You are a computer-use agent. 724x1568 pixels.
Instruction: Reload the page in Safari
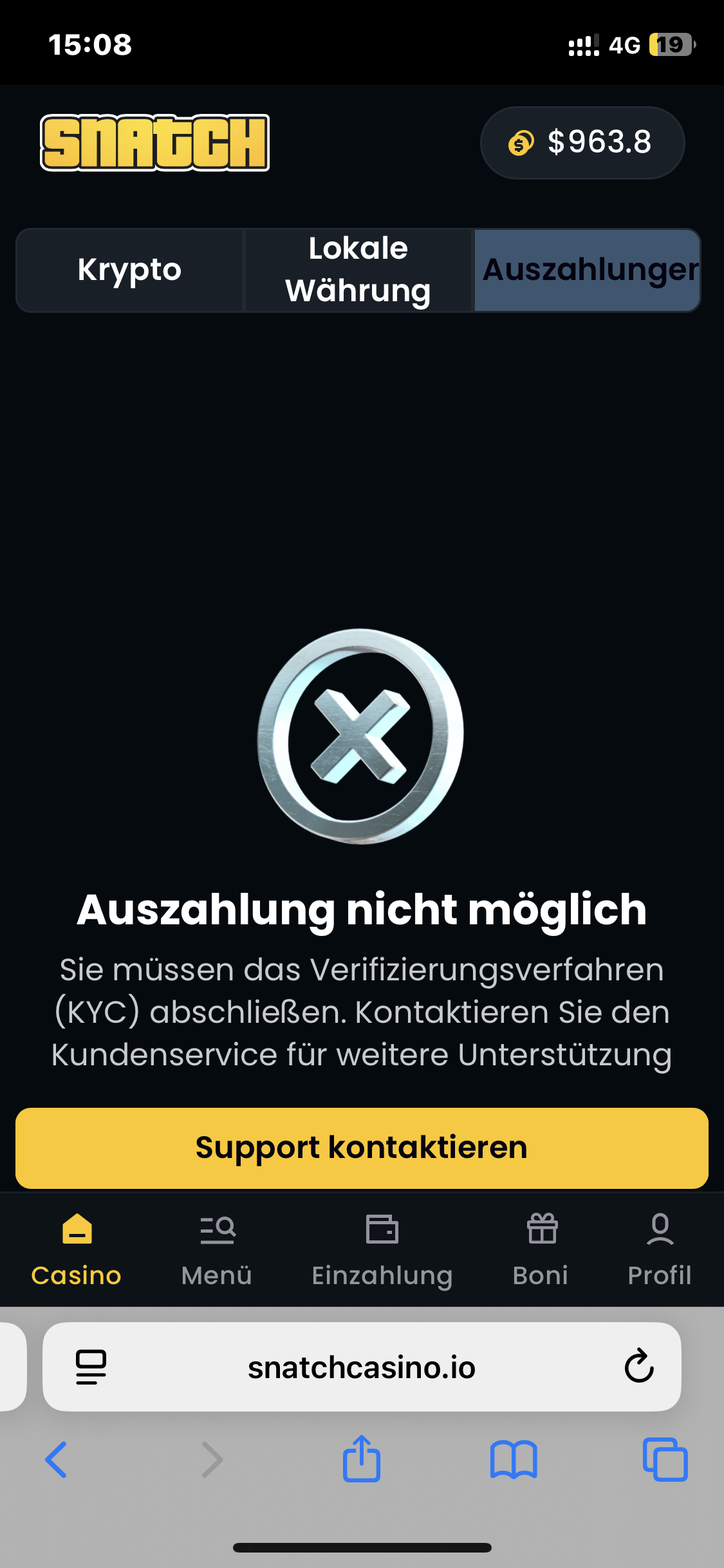(638, 1366)
